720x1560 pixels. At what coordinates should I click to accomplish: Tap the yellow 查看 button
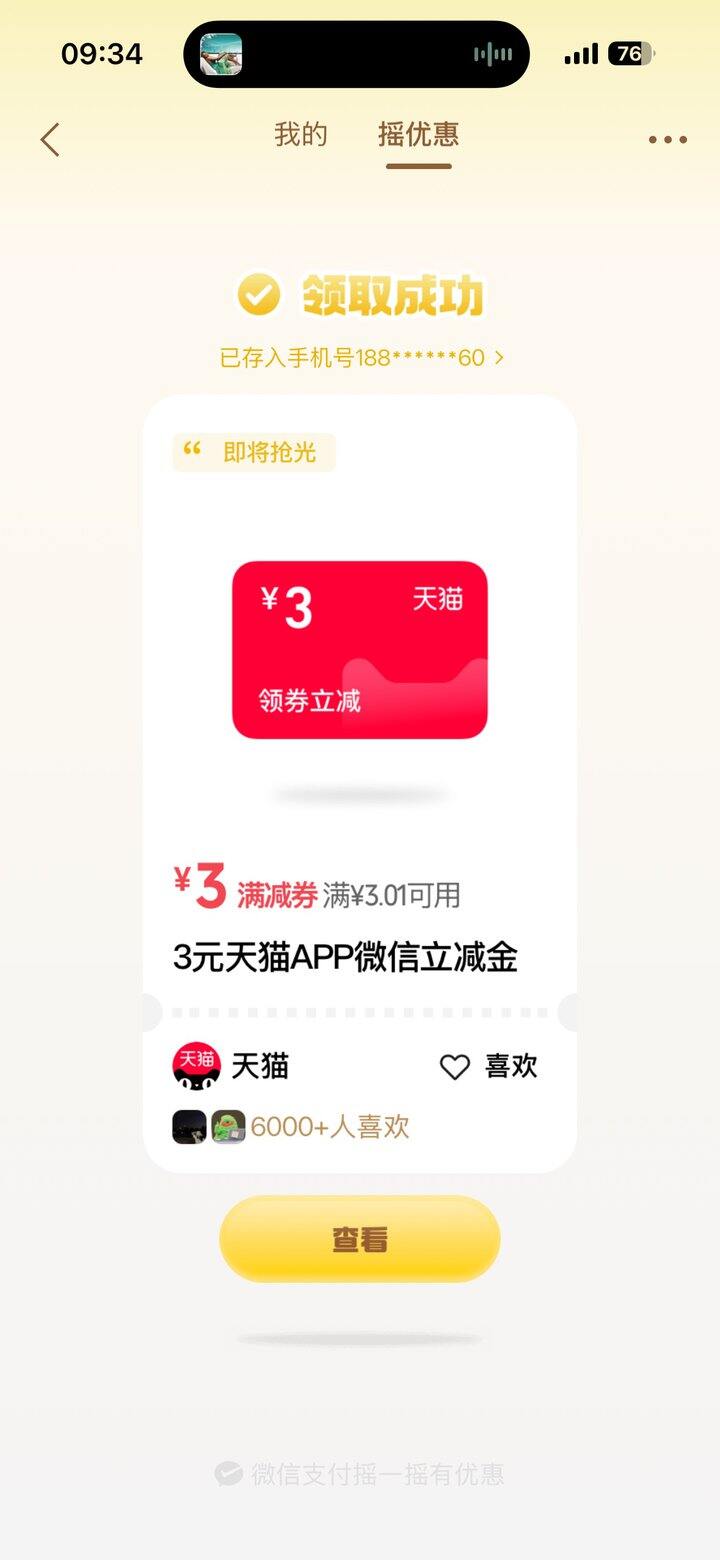[x=360, y=1239]
